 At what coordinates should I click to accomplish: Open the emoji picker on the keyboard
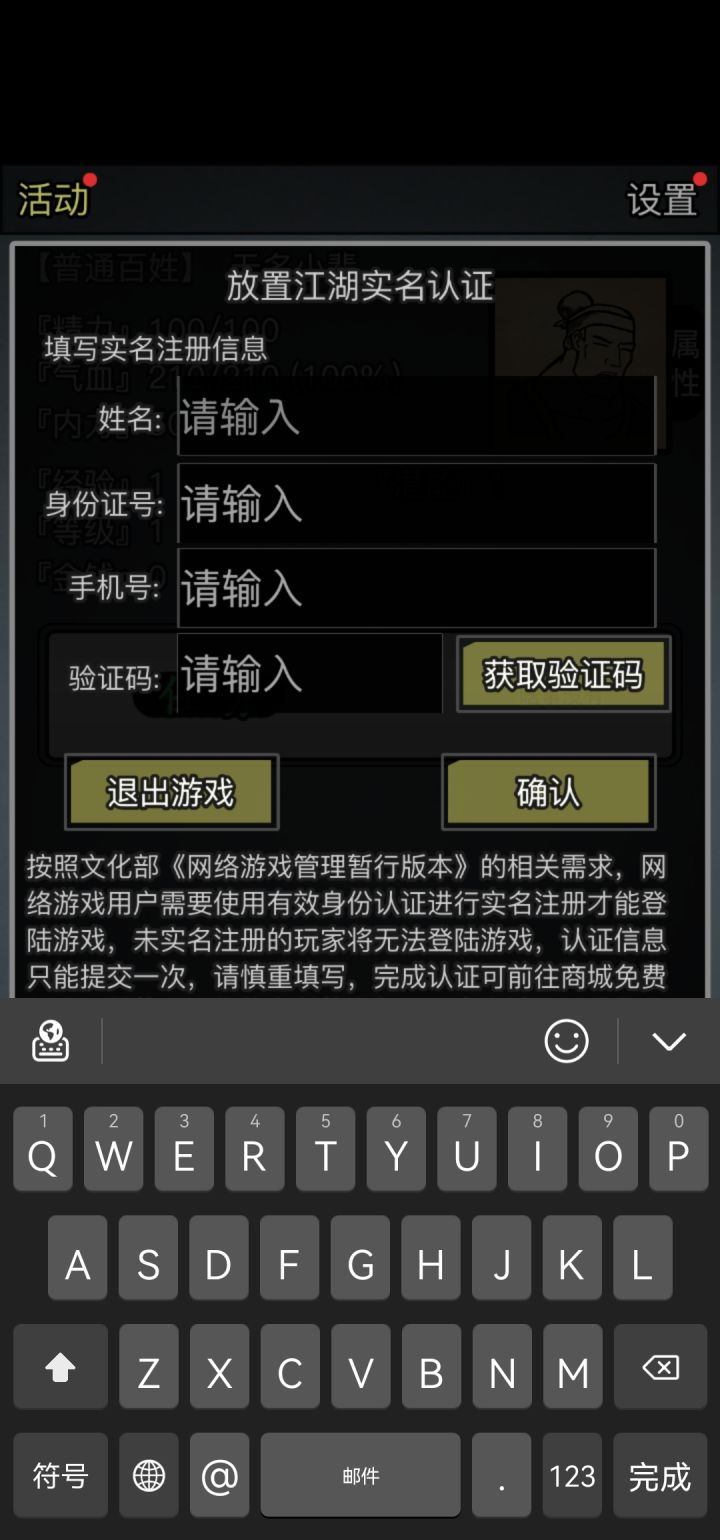[565, 1041]
